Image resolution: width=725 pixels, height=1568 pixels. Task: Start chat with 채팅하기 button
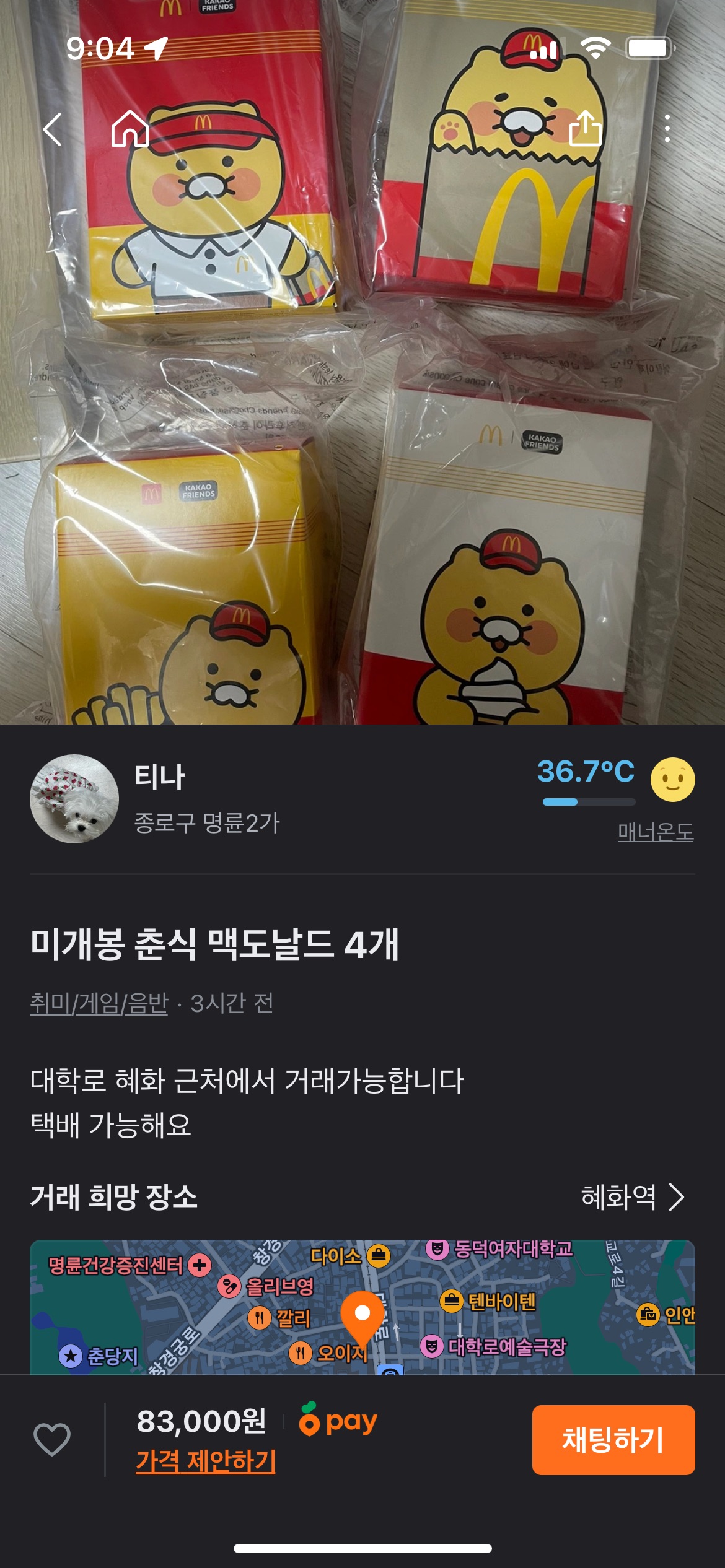tap(613, 1439)
